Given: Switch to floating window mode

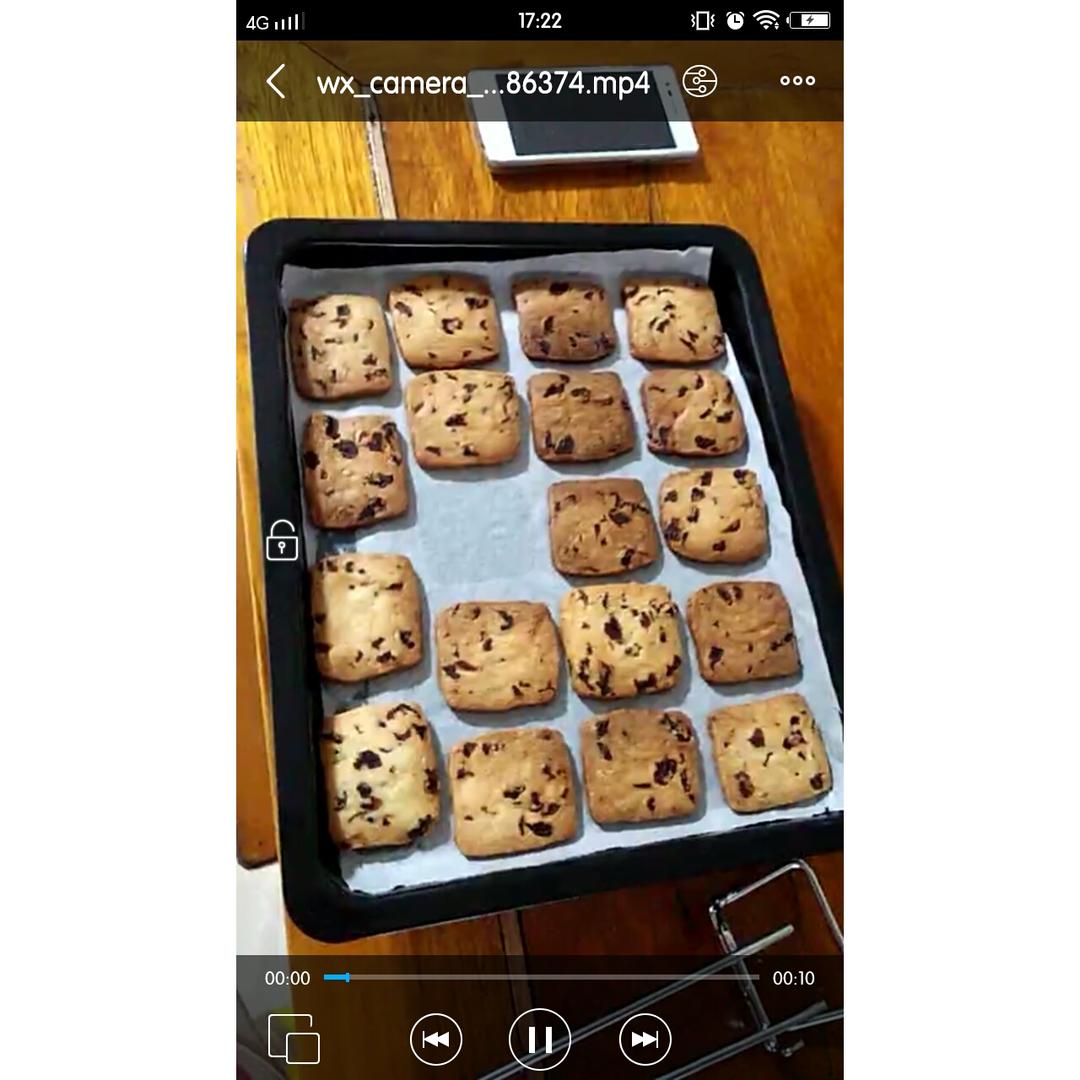Looking at the screenshot, I should [293, 1038].
